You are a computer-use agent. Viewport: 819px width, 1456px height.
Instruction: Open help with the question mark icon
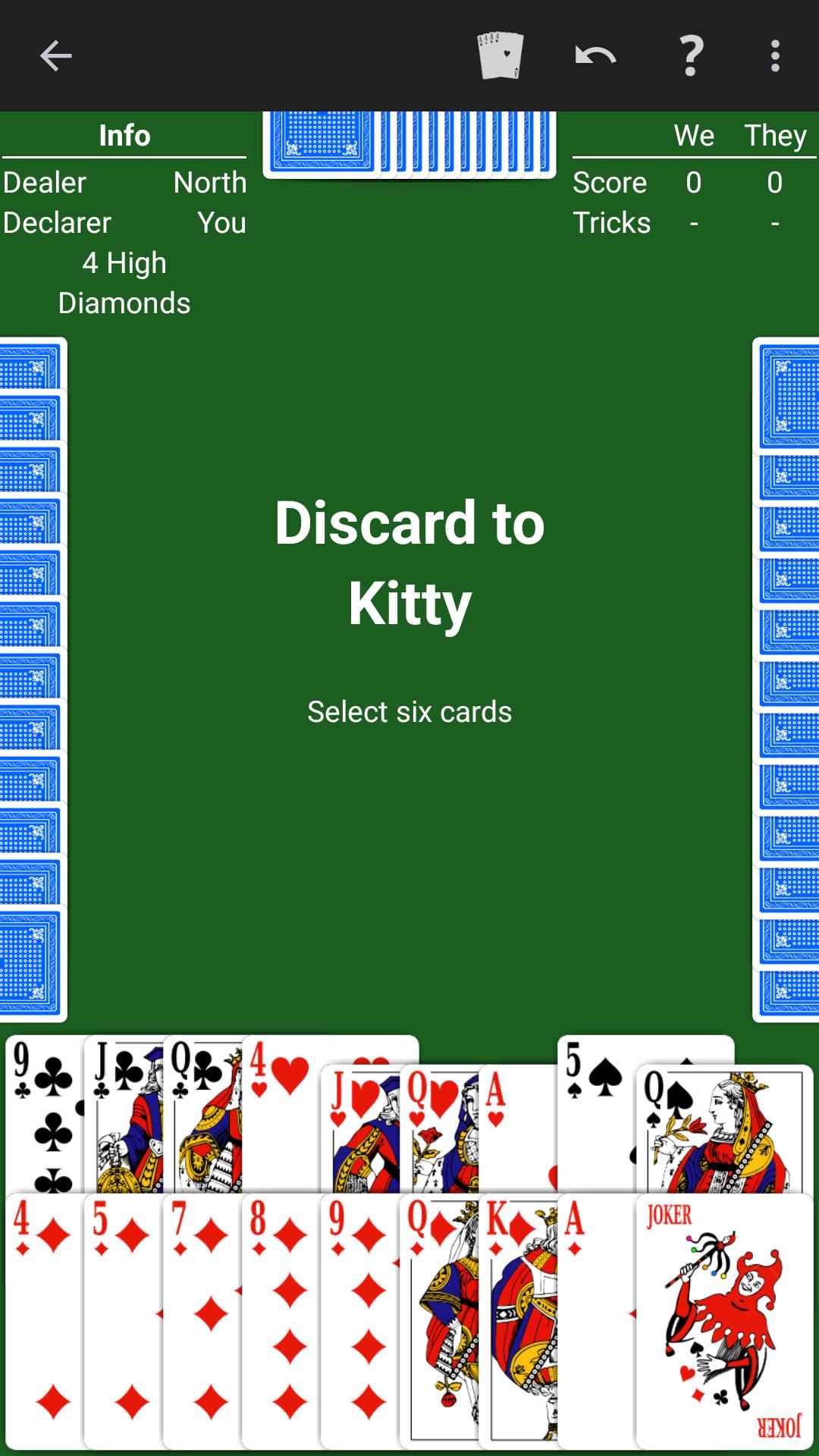point(691,55)
